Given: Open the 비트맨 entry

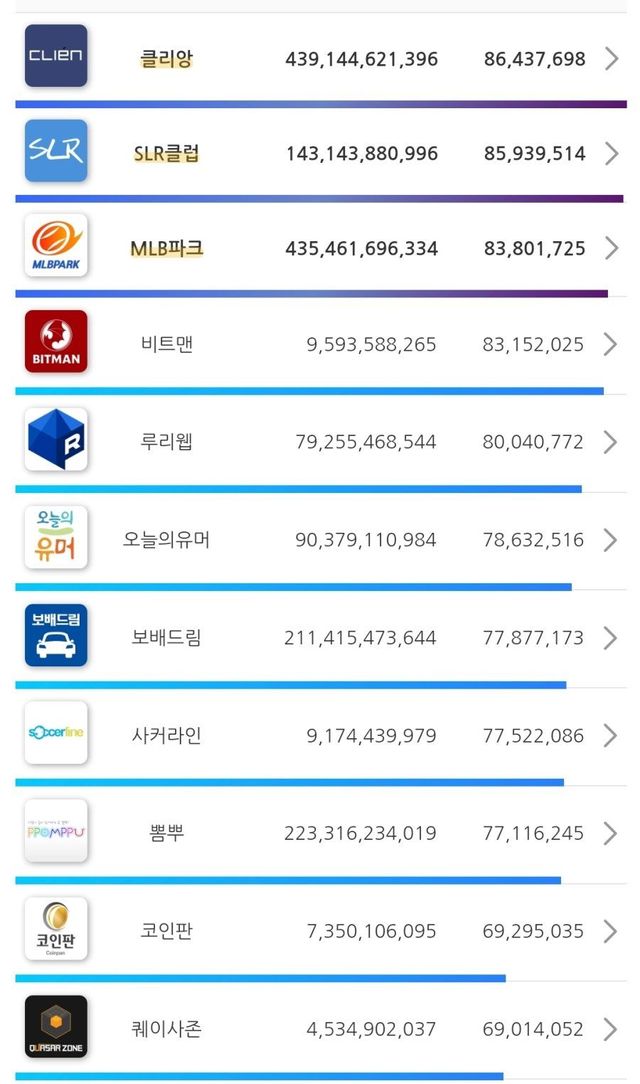Looking at the screenshot, I should tap(320, 344).
